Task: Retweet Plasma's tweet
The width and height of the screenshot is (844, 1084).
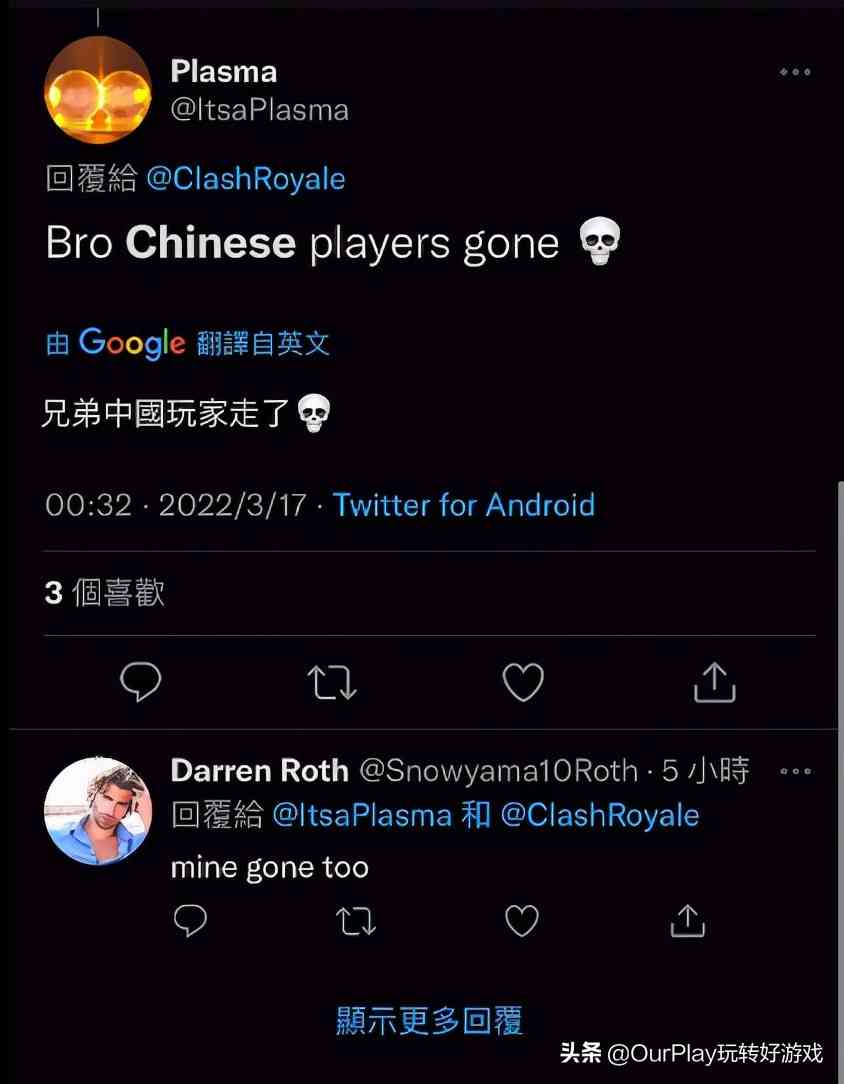Action: (x=330, y=683)
